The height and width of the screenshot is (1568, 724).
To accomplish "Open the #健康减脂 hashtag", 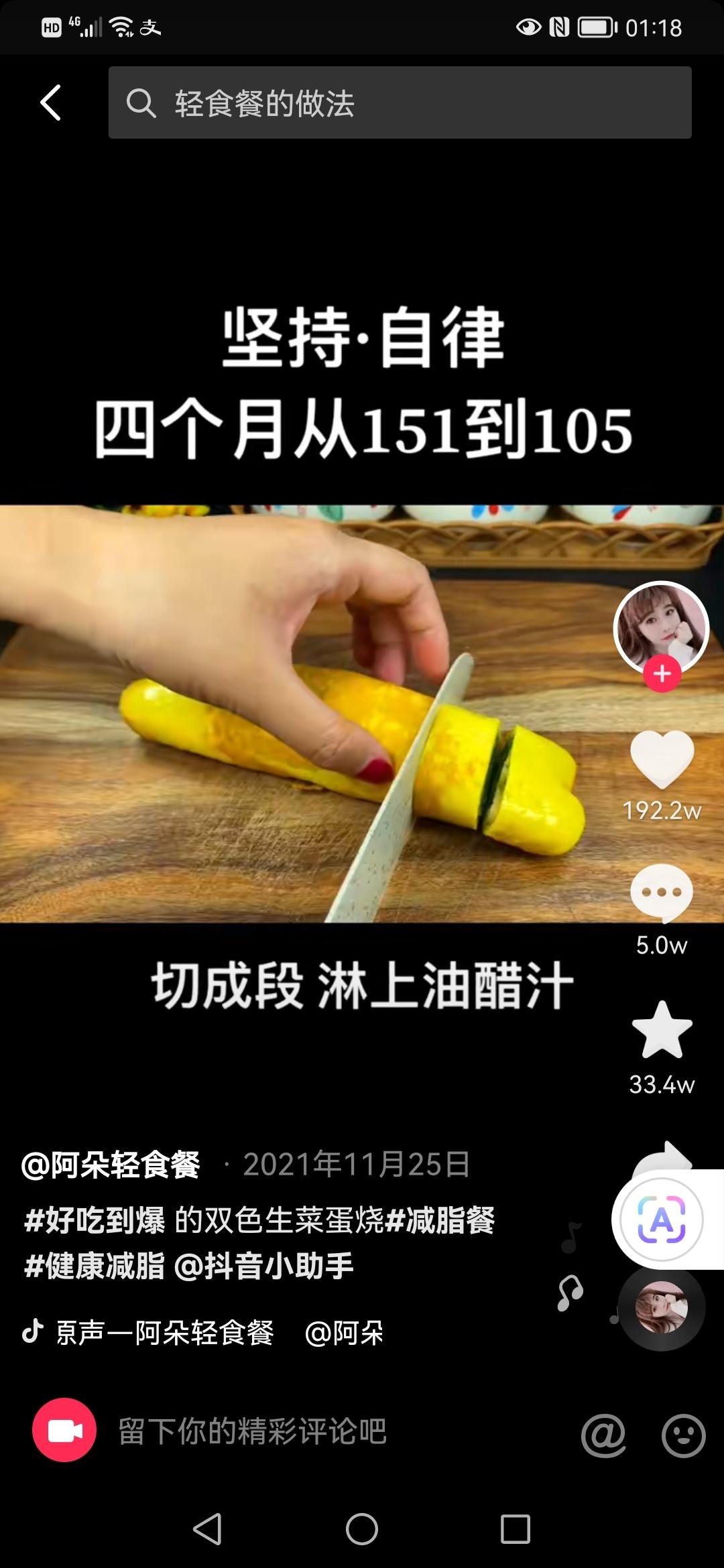I will (x=95, y=1266).
